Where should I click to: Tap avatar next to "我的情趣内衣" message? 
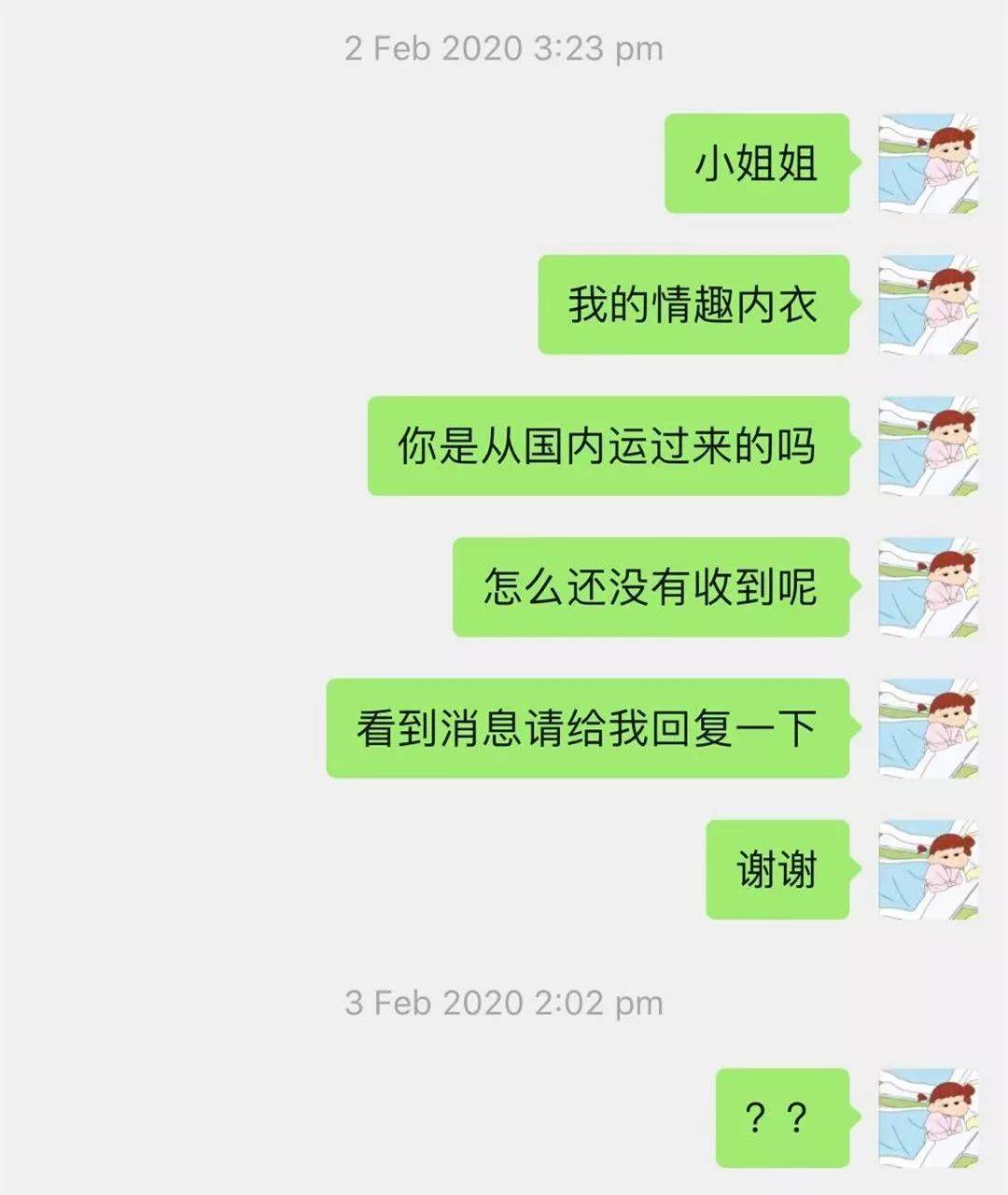[928, 305]
